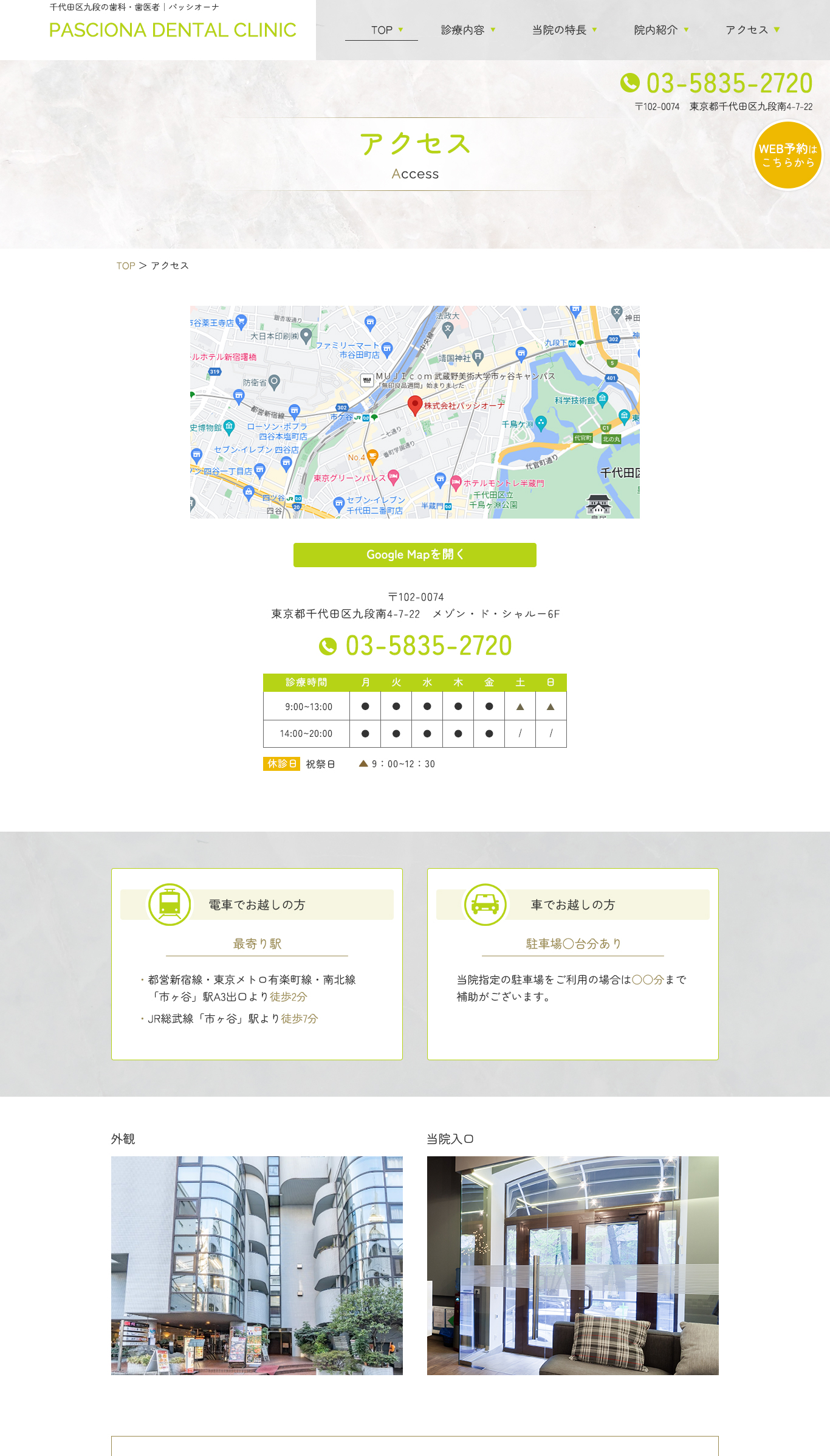Tap the WEB予約 round reservation button
The width and height of the screenshot is (830, 1456).
click(787, 156)
